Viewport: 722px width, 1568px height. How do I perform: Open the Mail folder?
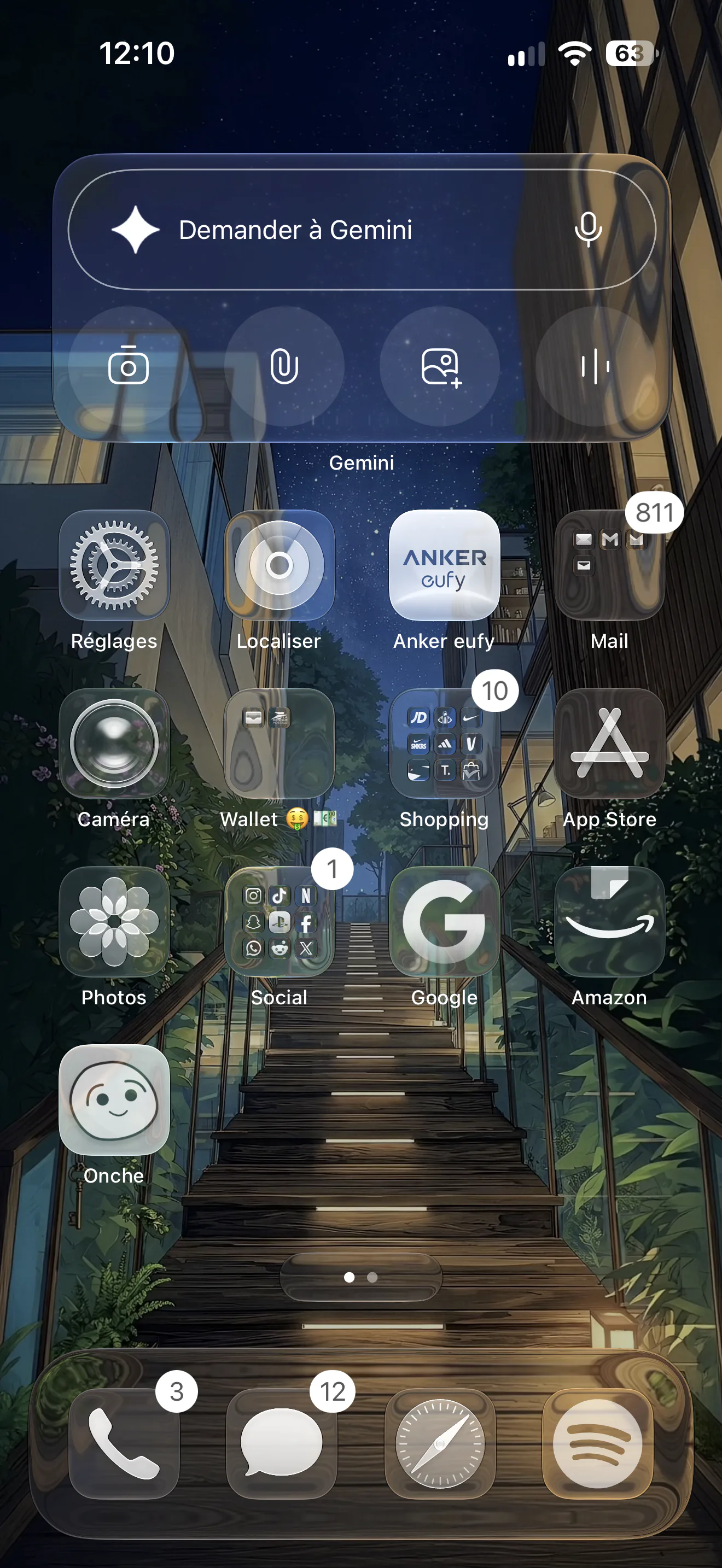coord(609,565)
